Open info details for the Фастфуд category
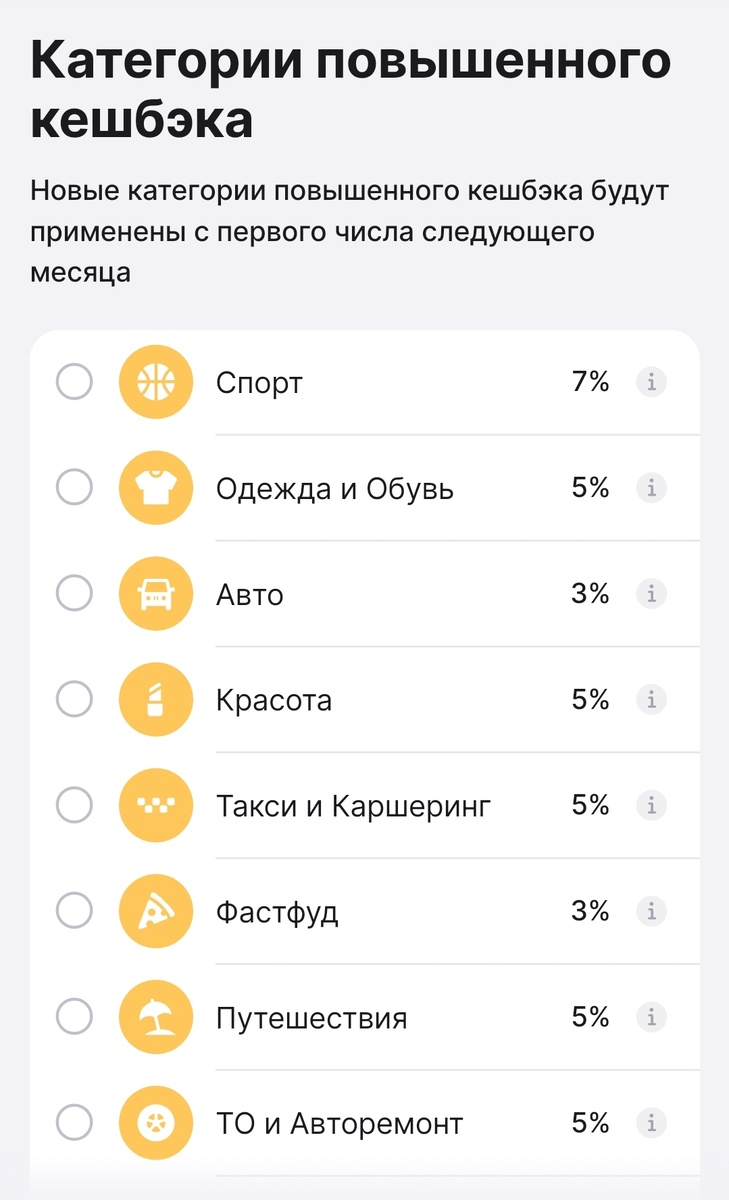Viewport: 729px width, 1200px height. tap(651, 911)
